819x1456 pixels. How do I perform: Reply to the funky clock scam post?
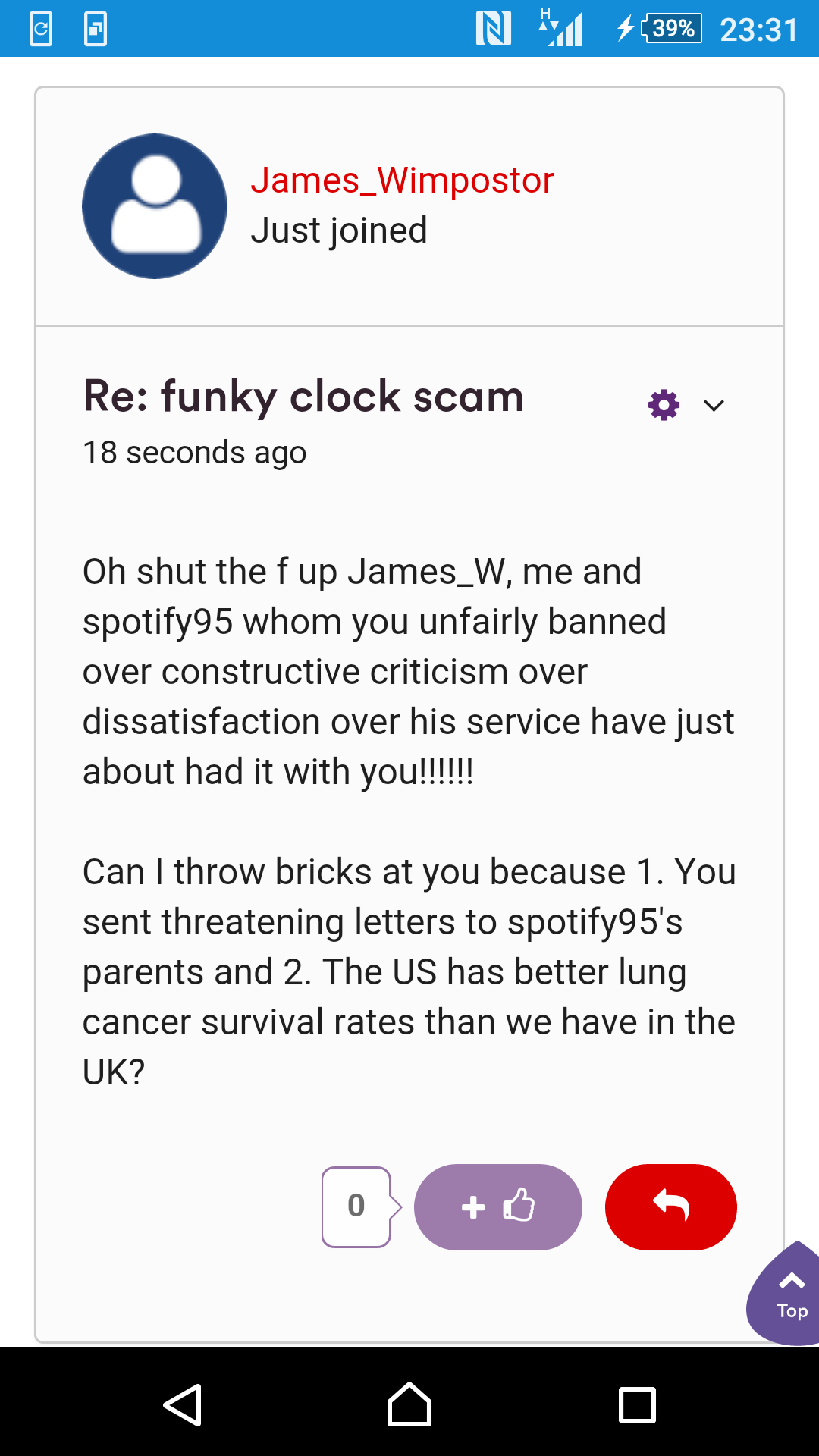[670, 1207]
